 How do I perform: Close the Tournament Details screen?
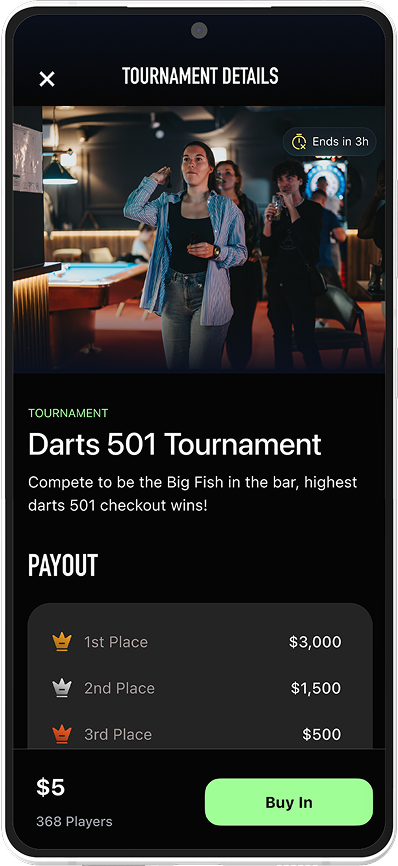tap(47, 79)
